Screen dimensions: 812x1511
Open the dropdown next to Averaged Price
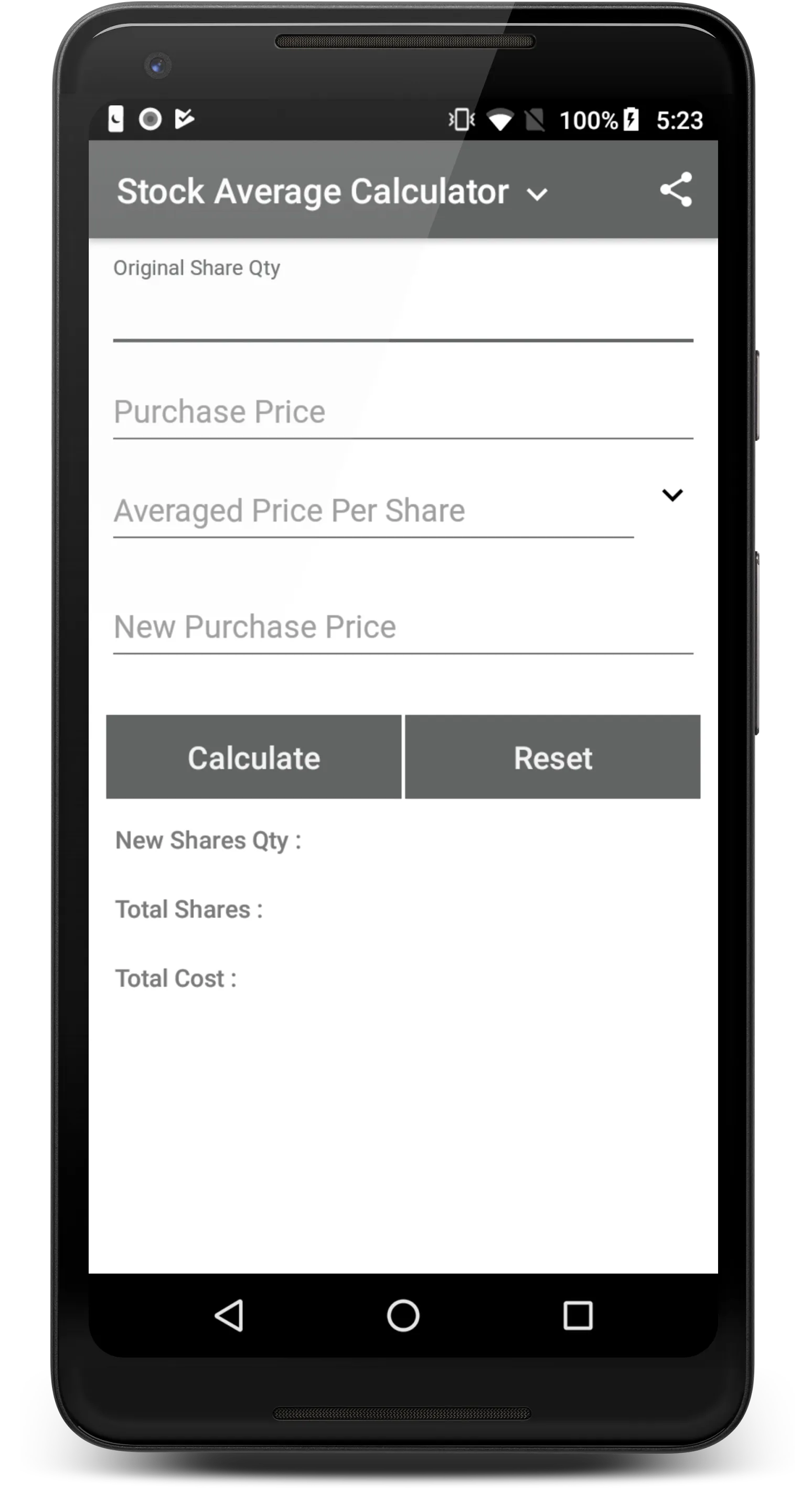click(672, 495)
